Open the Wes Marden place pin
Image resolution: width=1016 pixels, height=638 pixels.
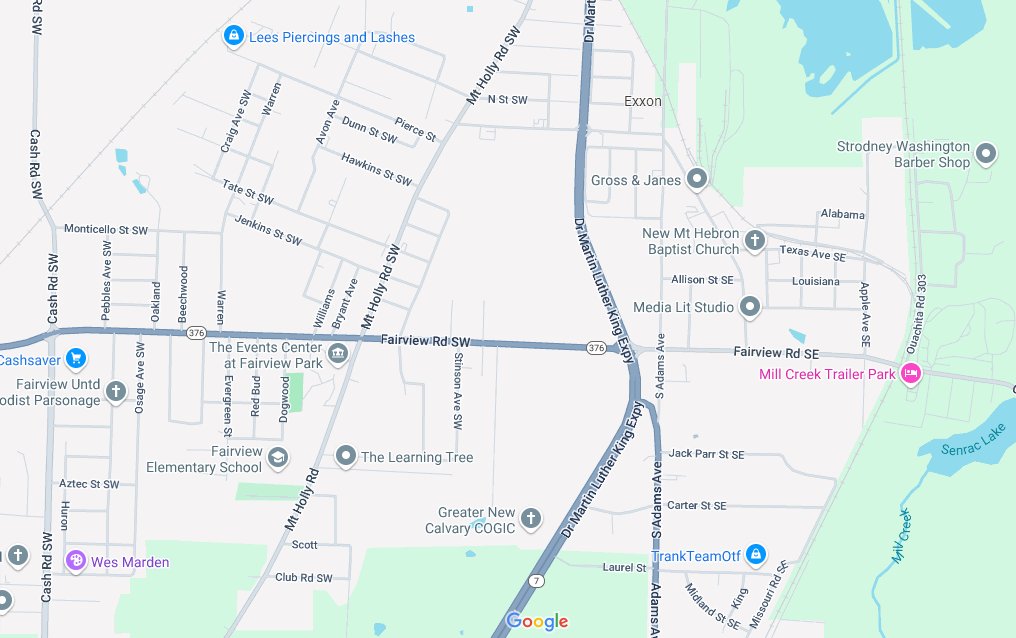point(75,561)
